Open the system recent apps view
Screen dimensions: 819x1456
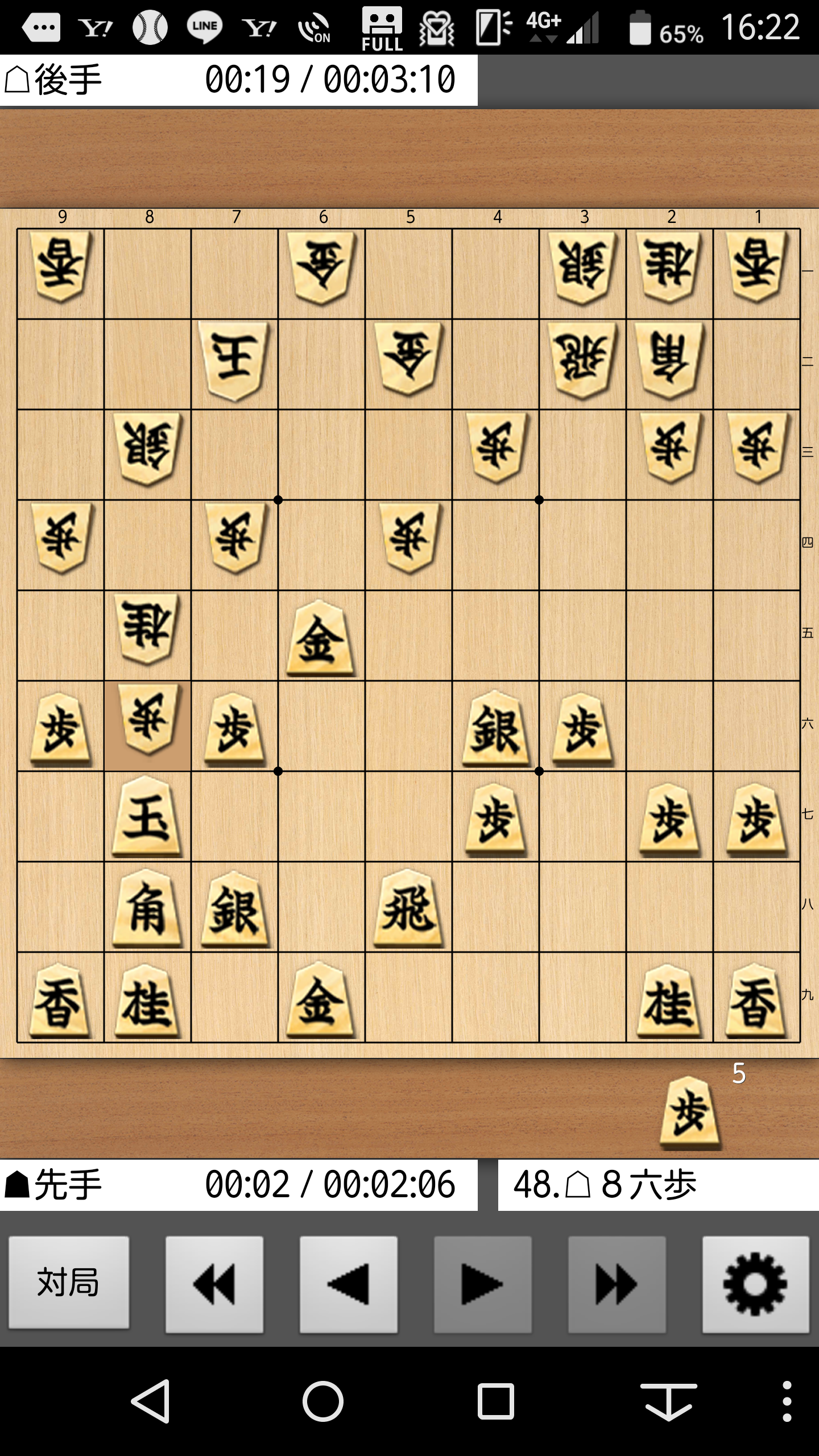coord(496,1401)
